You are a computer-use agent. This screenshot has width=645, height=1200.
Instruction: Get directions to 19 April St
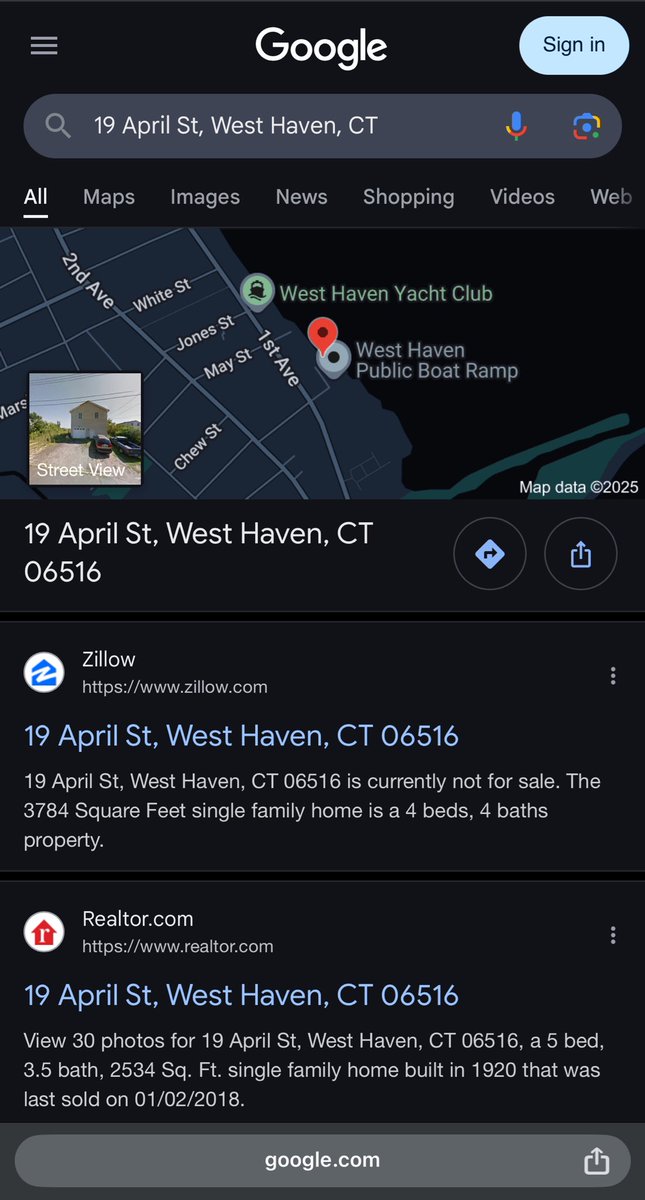pos(490,554)
